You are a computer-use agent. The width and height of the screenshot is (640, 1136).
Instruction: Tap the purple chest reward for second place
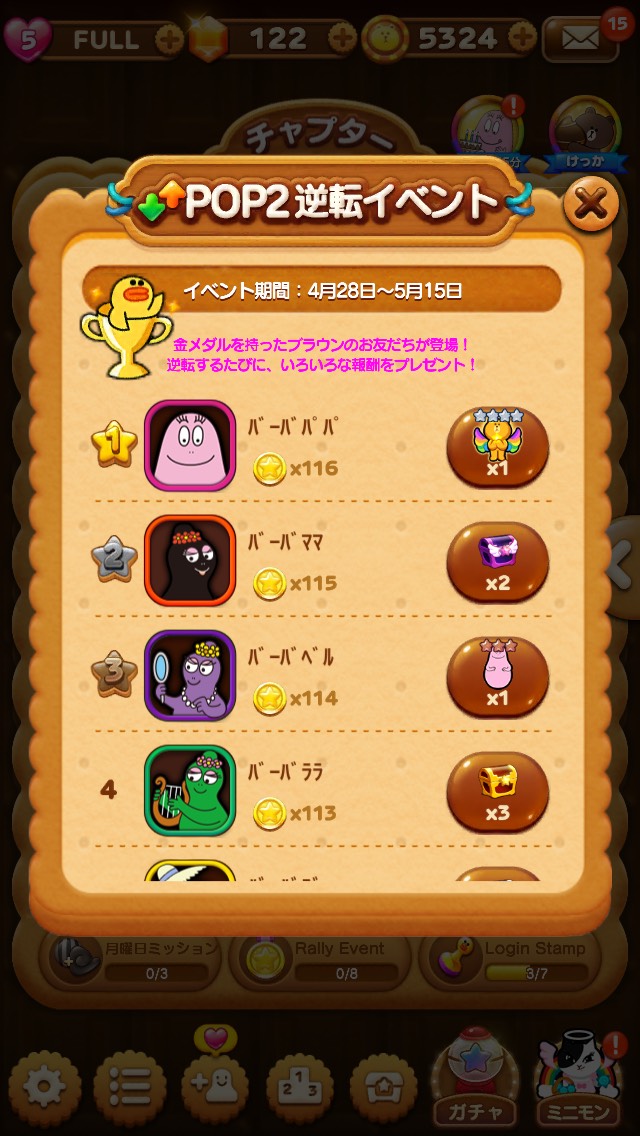[497, 561]
